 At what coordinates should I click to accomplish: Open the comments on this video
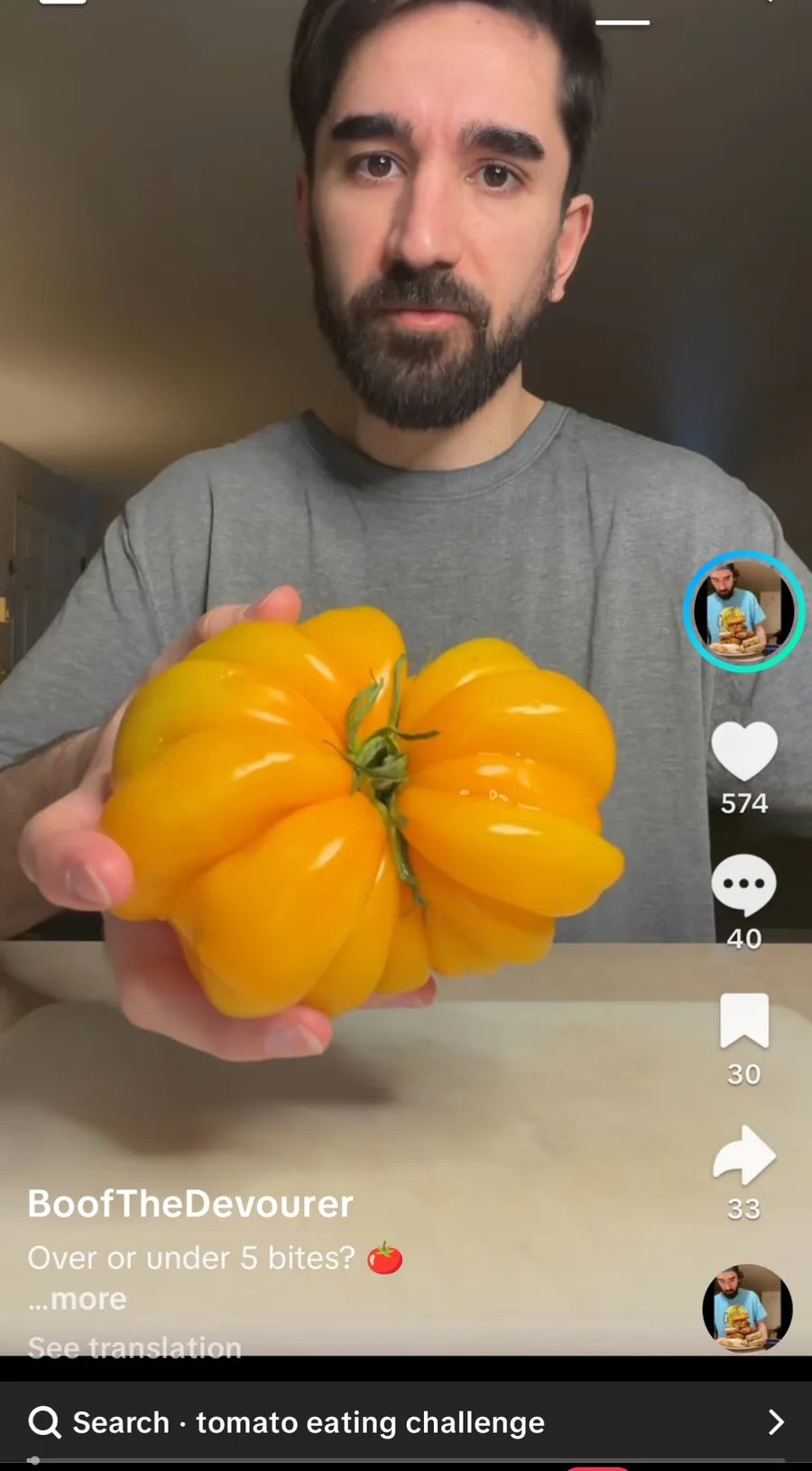[744, 884]
